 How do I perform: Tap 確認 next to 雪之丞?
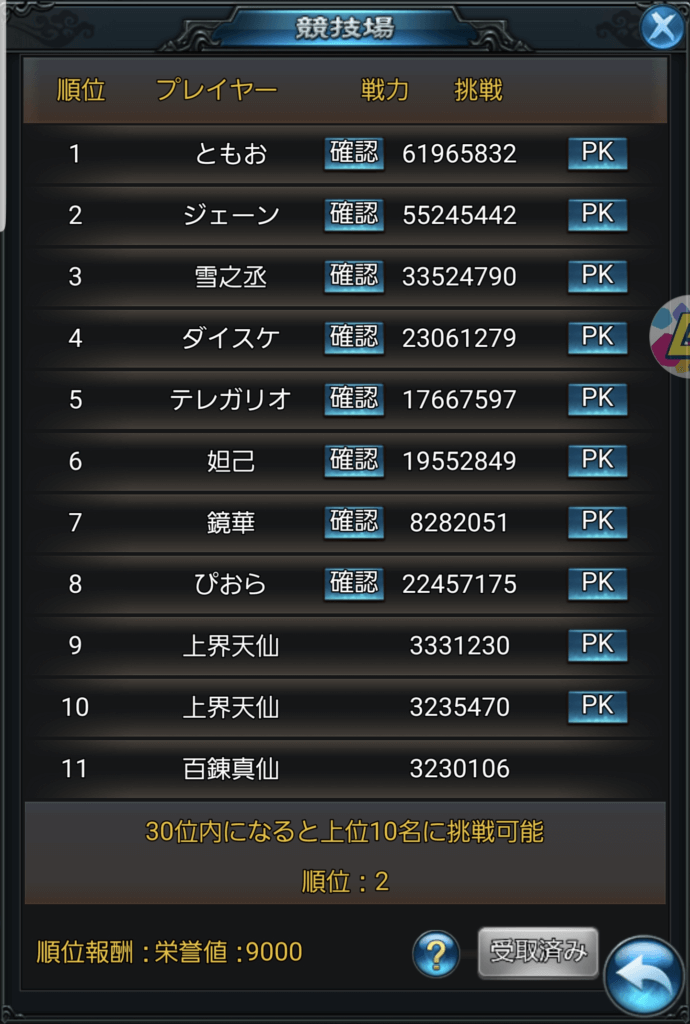point(354,276)
